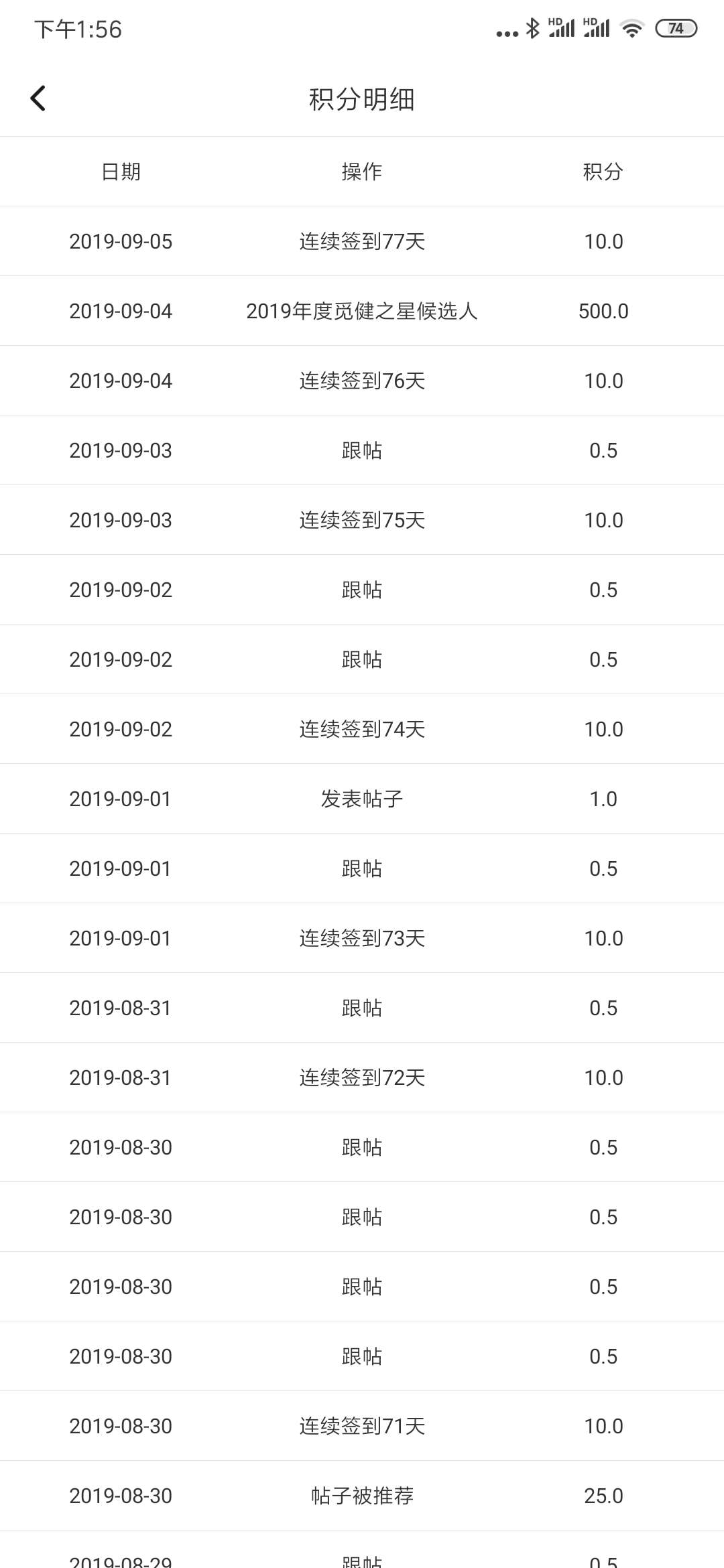The width and height of the screenshot is (724, 1568).
Task: Select the 连续签到71天 row
Action: [x=362, y=1425]
